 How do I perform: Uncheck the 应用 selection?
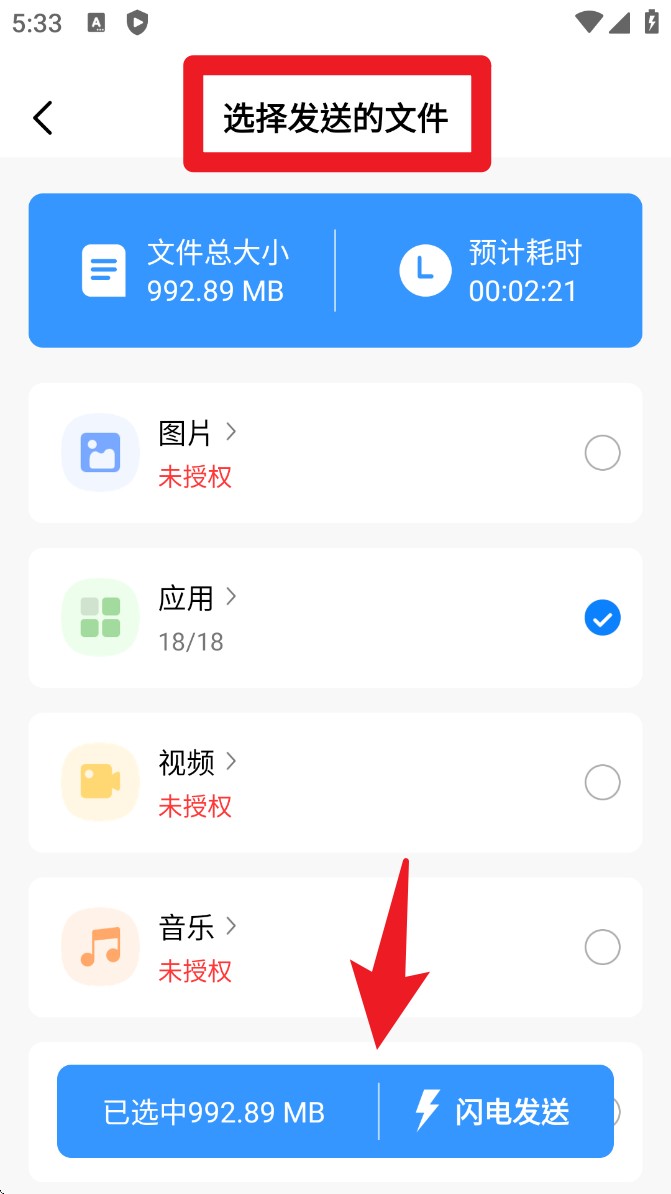pos(602,618)
